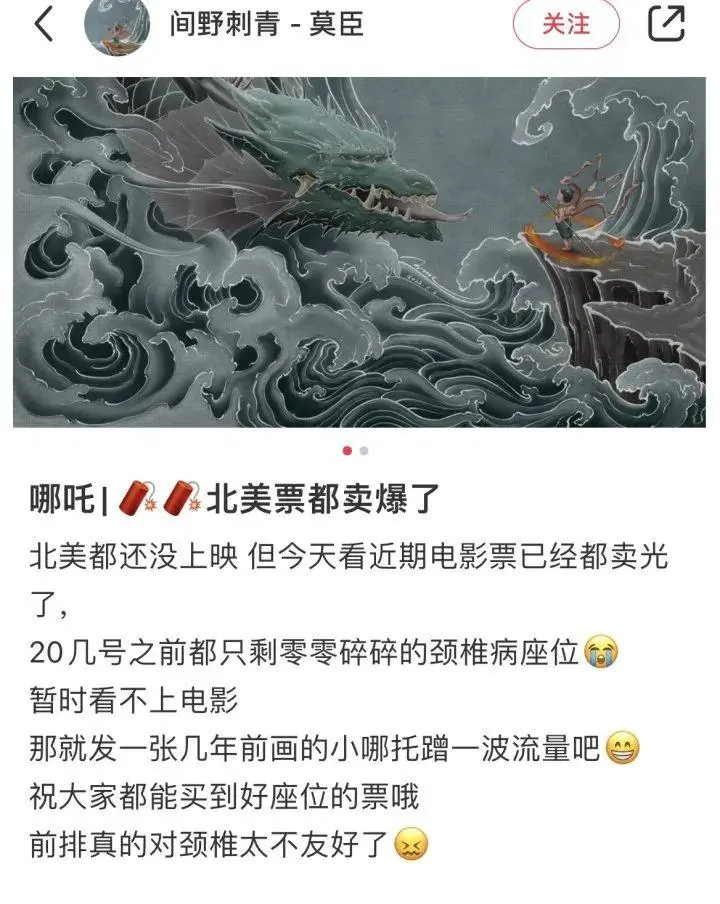Go back using the top-left arrow
The width and height of the screenshot is (720, 904).
43,24
